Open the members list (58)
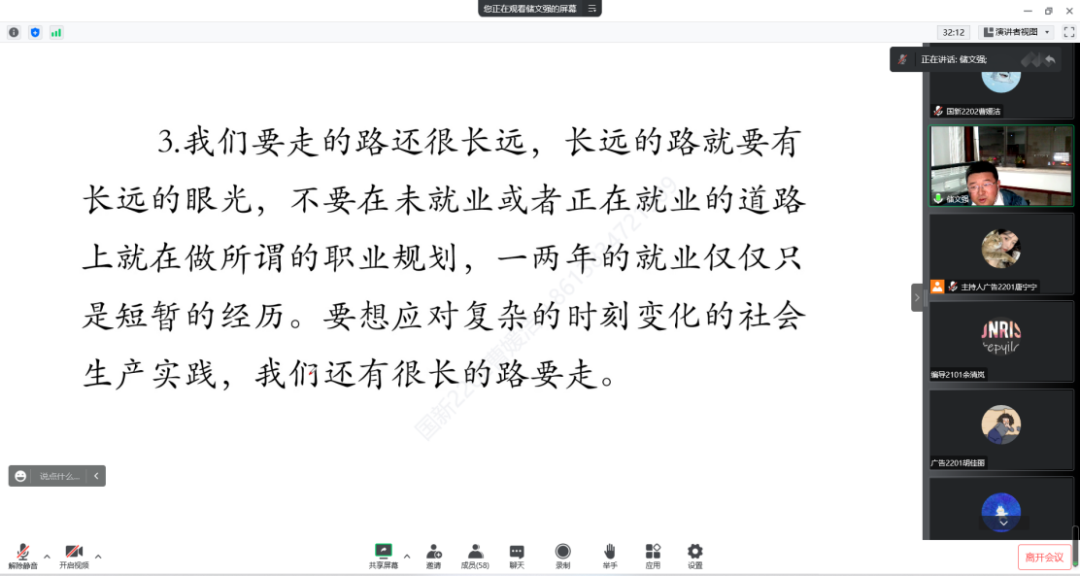Viewport: 1080px width, 576px height. point(475,555)
